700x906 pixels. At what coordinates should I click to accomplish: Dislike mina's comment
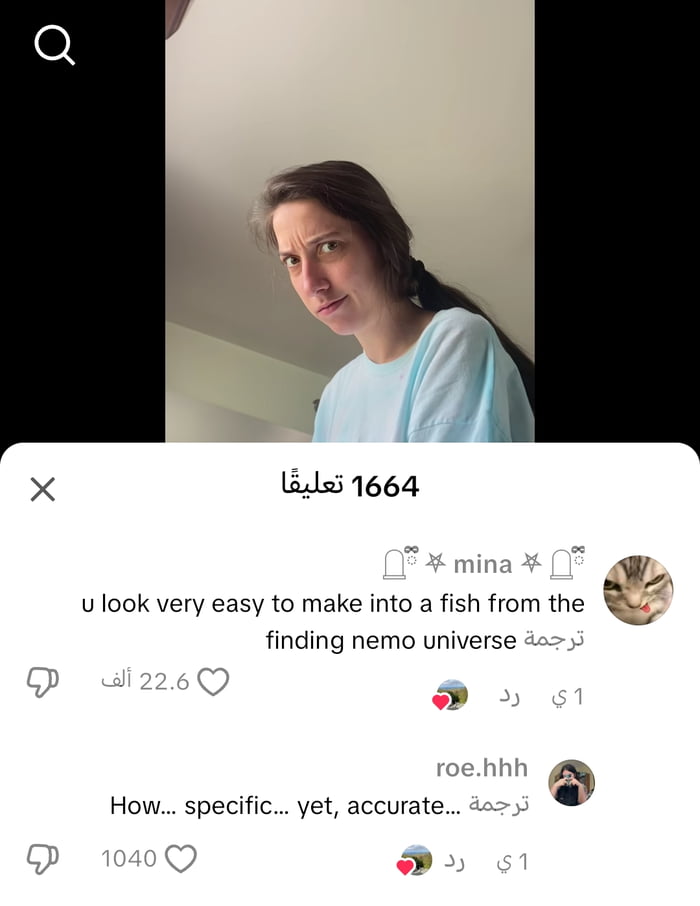coord(42,682)
